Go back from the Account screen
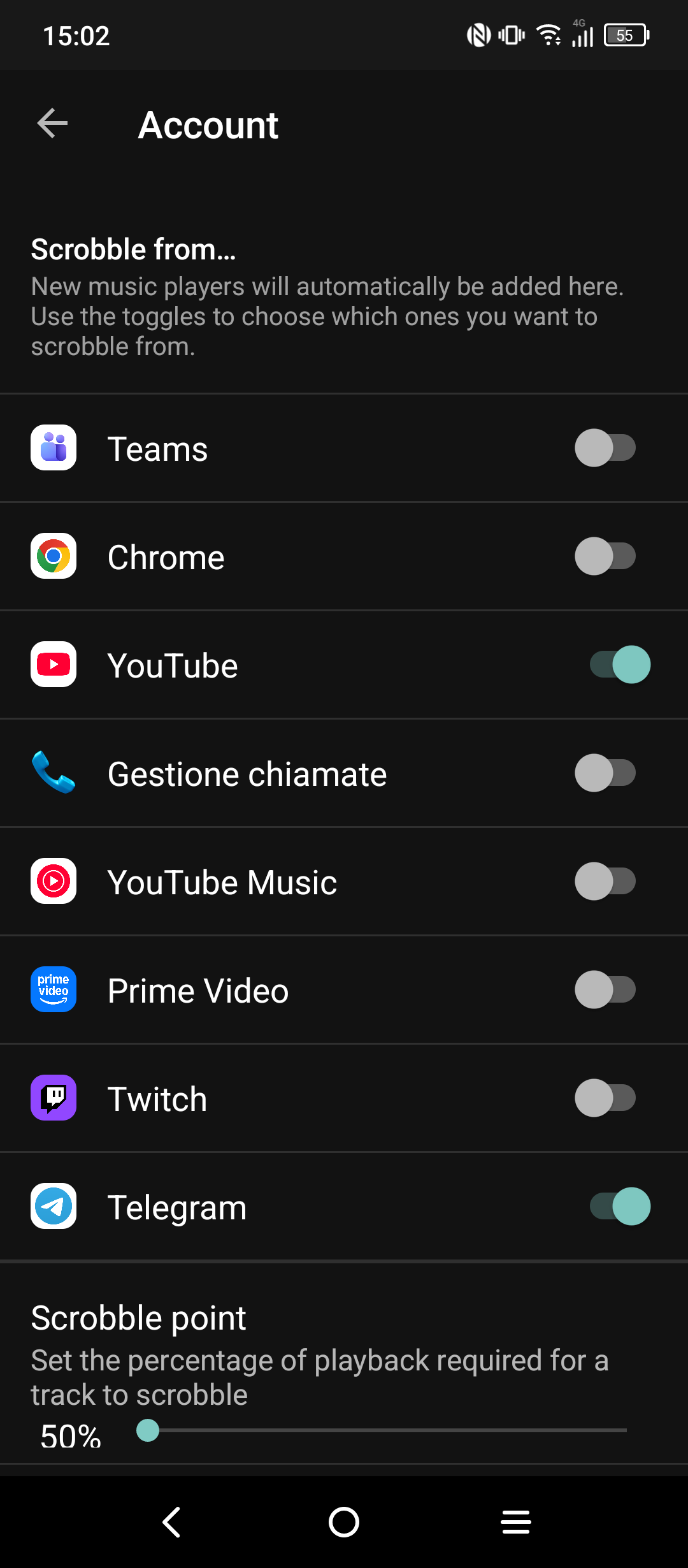Image resolution: width=688 pixels, height=1568 pixels. [52, 124]
